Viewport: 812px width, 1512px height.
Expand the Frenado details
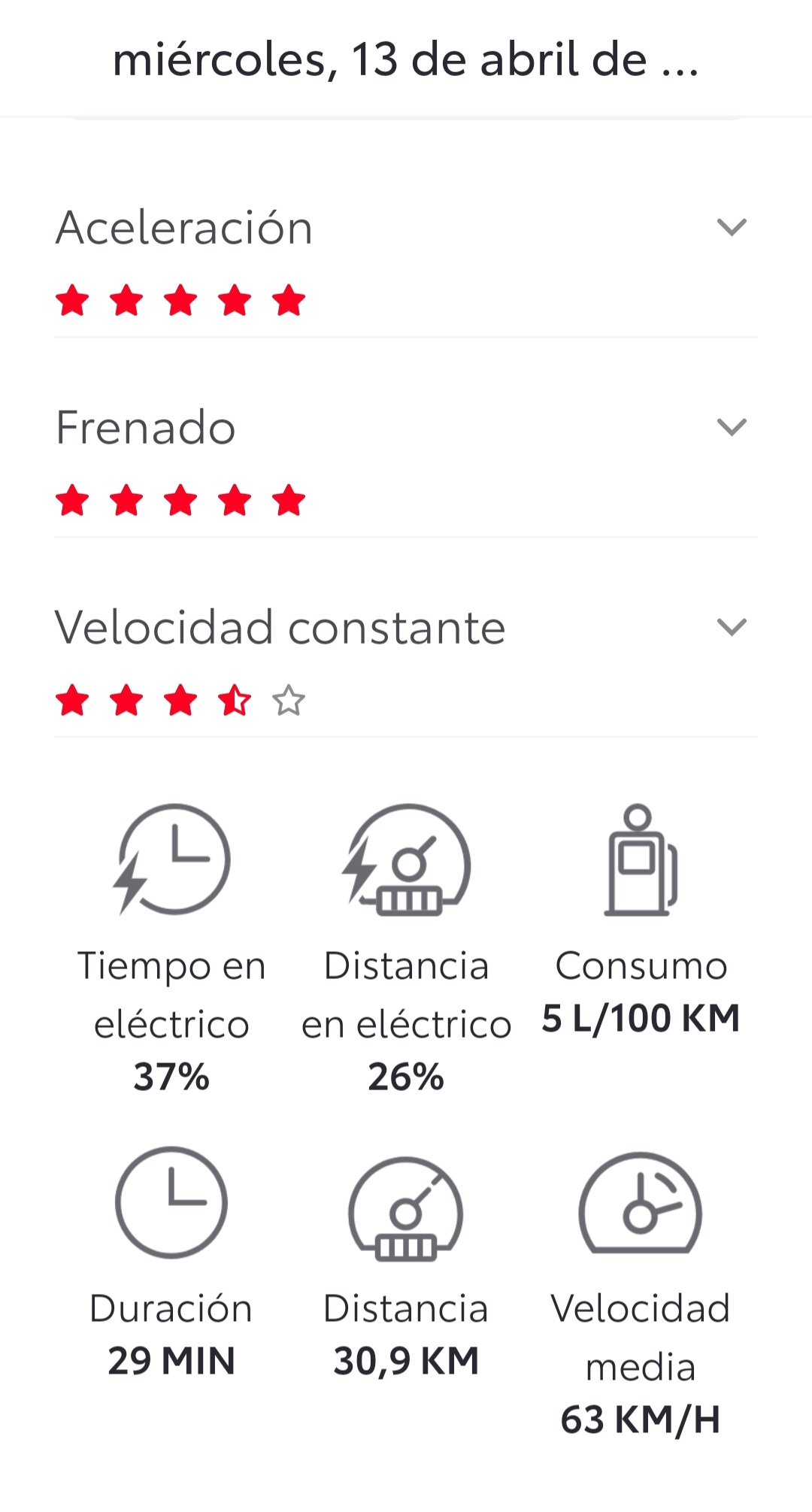click(731, 427)
